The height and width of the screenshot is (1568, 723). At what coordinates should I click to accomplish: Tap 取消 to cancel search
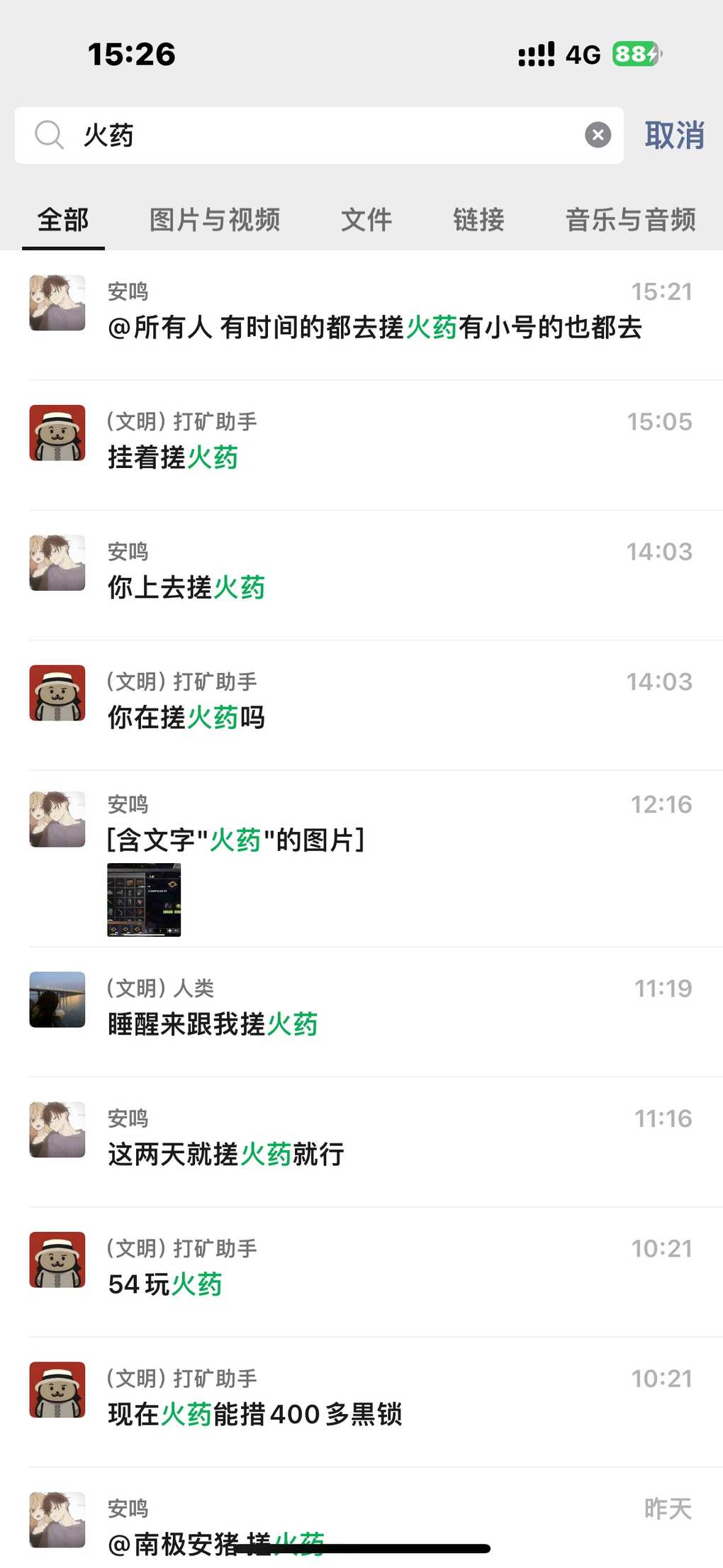click(x=673, y=135)
